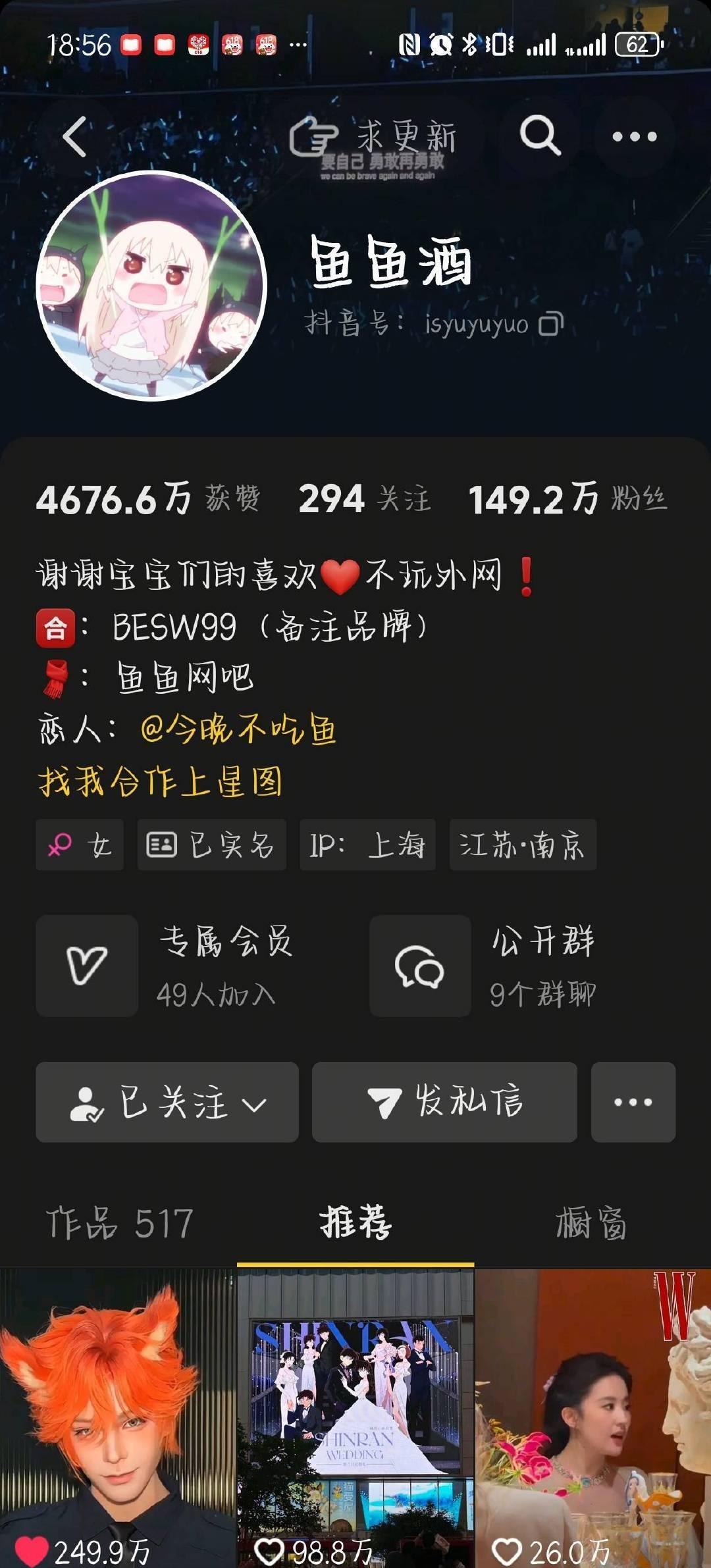711x1568 pixels.
Task: Open the 294 关注 following list
Action: pos(365,499)
